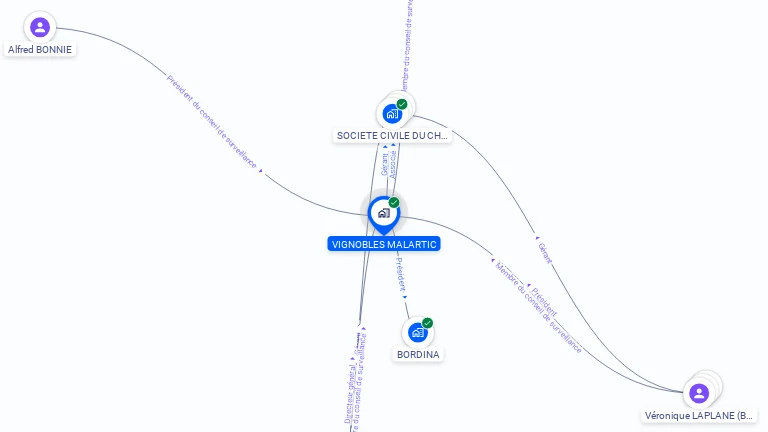Viewport: 768px width, 432px height.
Task: Select the Alfred BONNIE person node
Action: [40, 27]
